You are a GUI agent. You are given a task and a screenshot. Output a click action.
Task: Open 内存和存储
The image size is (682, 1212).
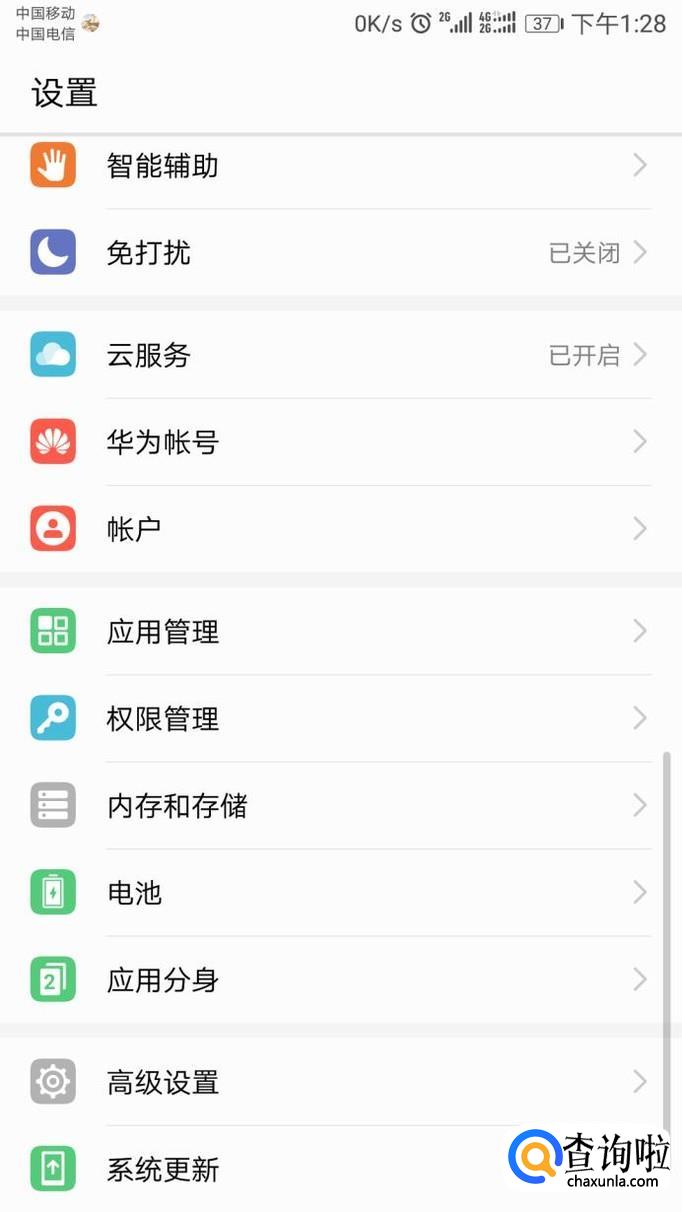point(340,806)
